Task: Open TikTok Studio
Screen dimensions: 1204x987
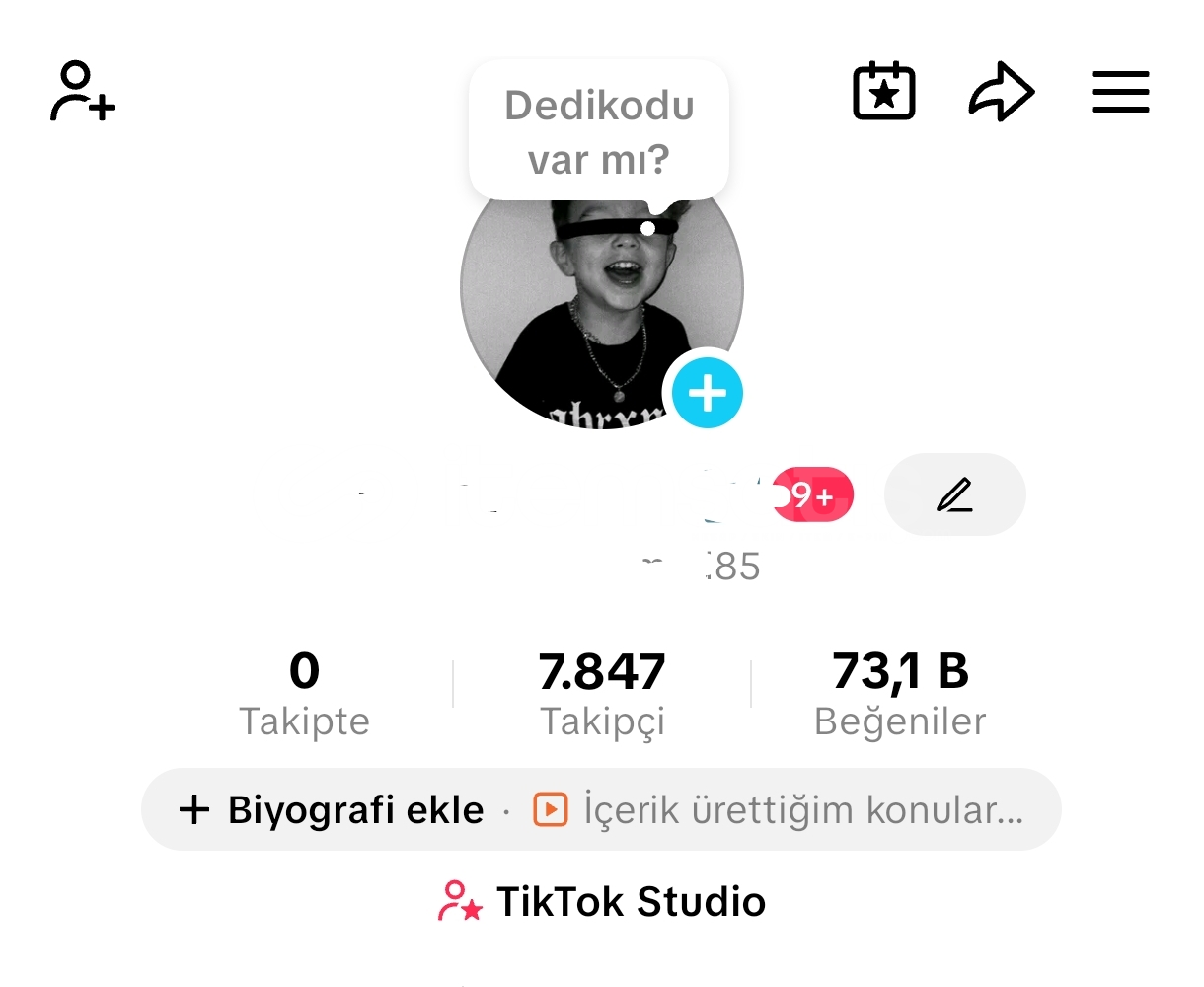Action: tap(602, 901)
